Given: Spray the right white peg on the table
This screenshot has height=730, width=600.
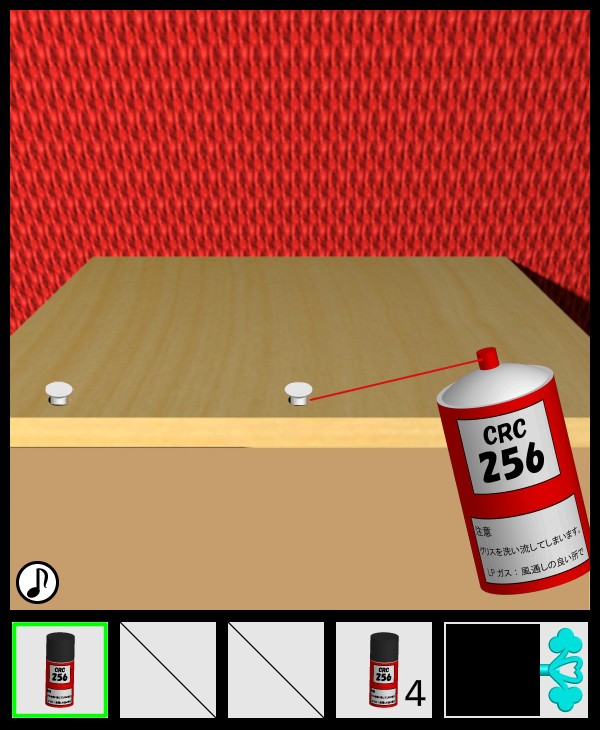Looking at the screenshot, I should pyautogui.click(x=298, y=392).
